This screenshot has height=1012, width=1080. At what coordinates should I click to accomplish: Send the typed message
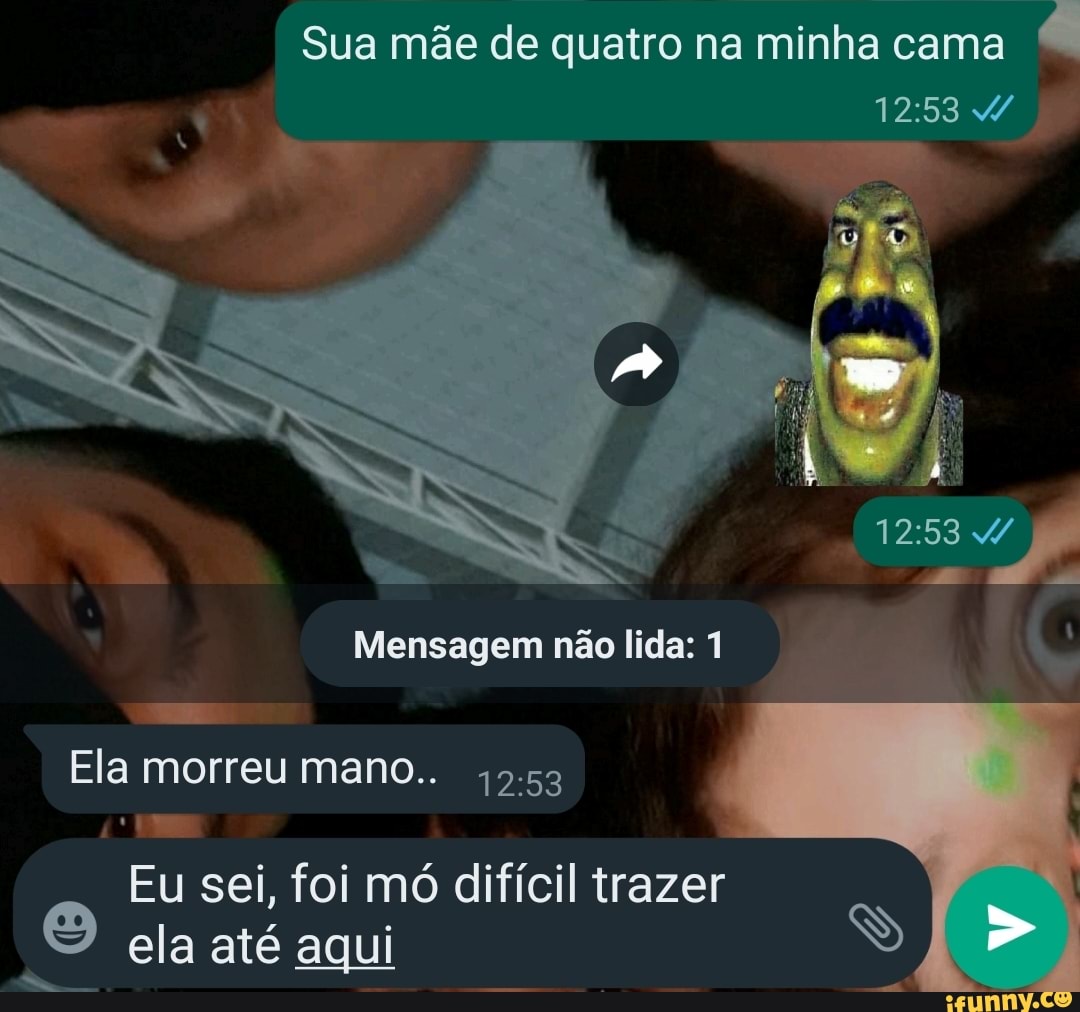pyautogui.click(x=1006, y=927)
